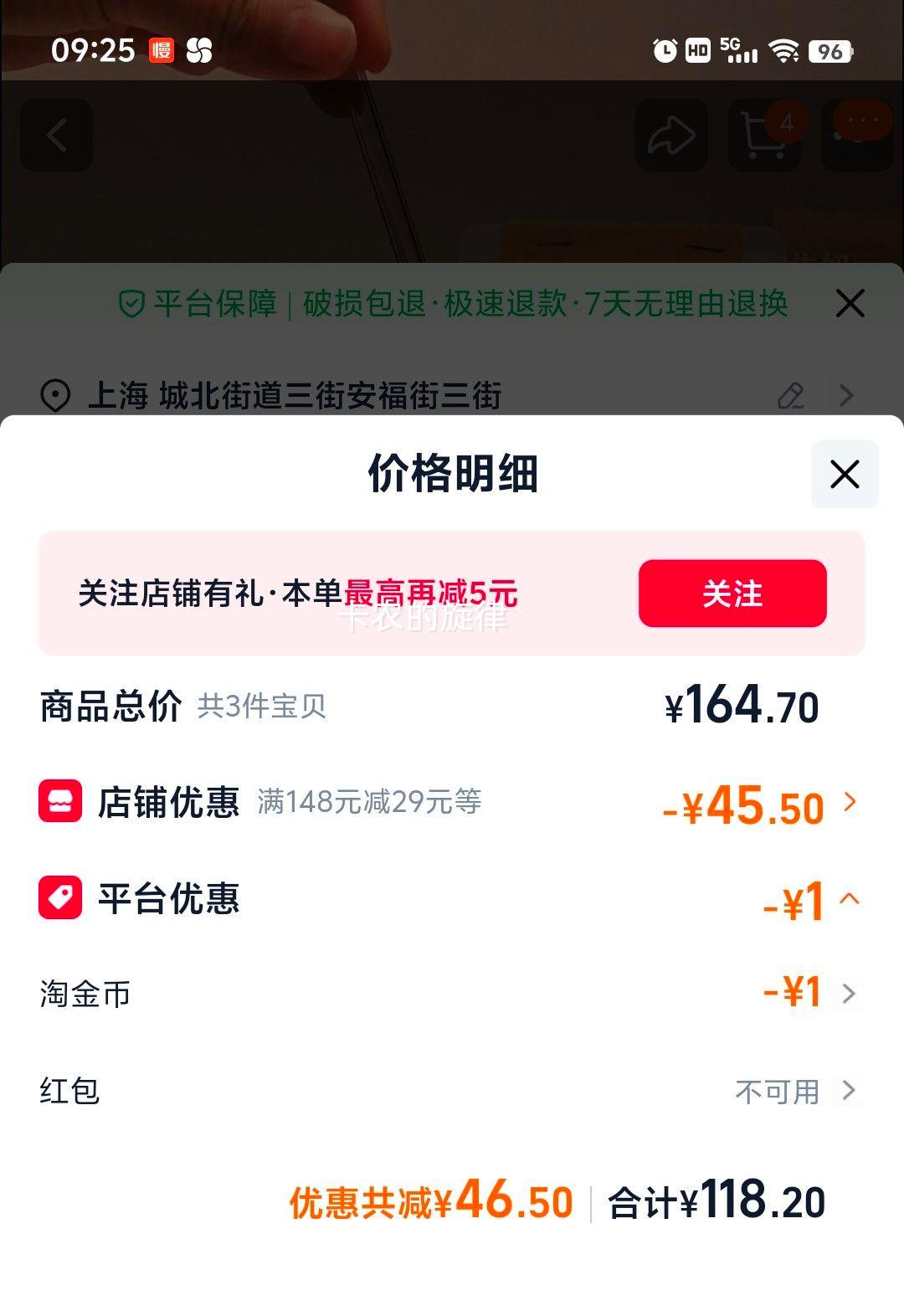Tap the back arrow at top left
This screenshot has height=1316, width=904.
click(x=56, y=136)
